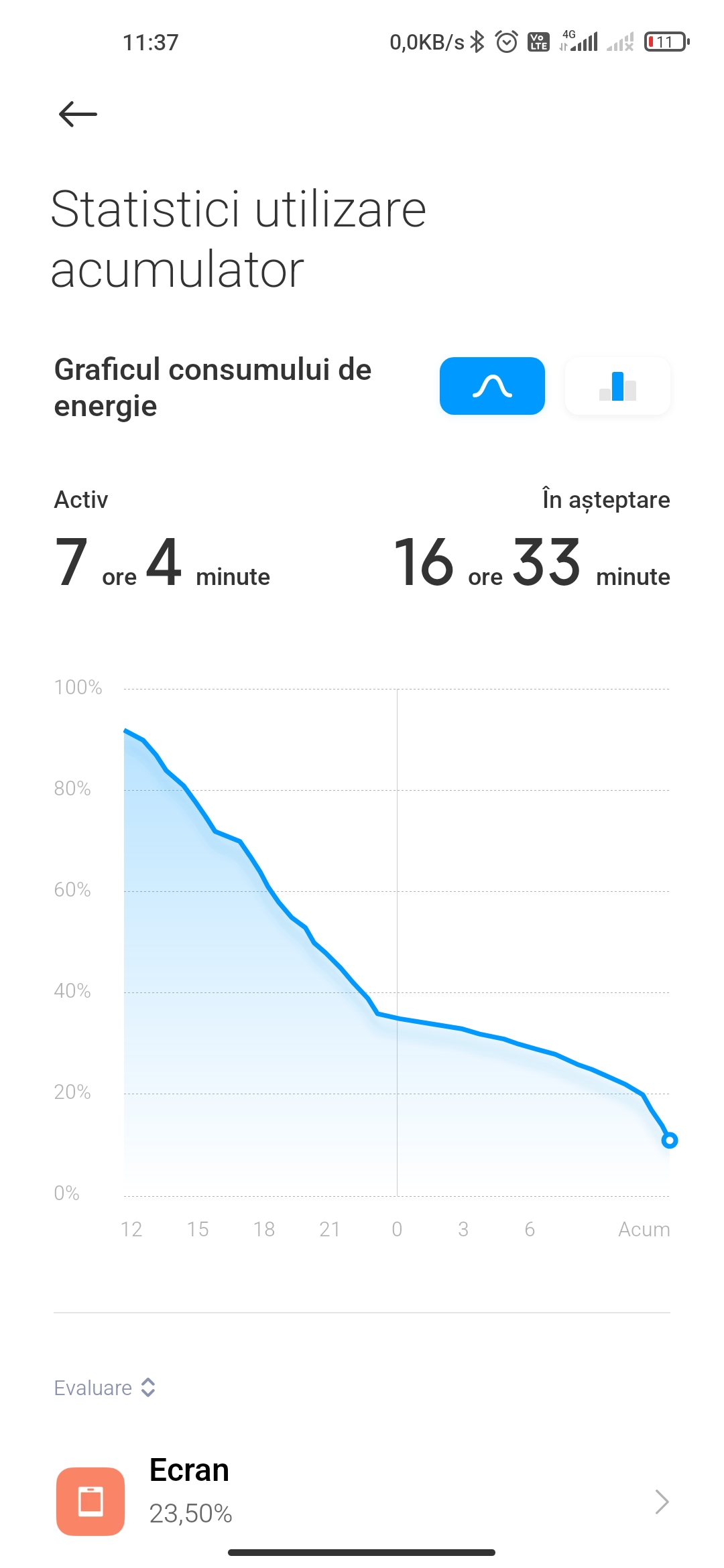Image resolution: width=724 pixels, height=1568 pixels.
Task: Select the line graph view button
Action: click(x=492, y=386)
